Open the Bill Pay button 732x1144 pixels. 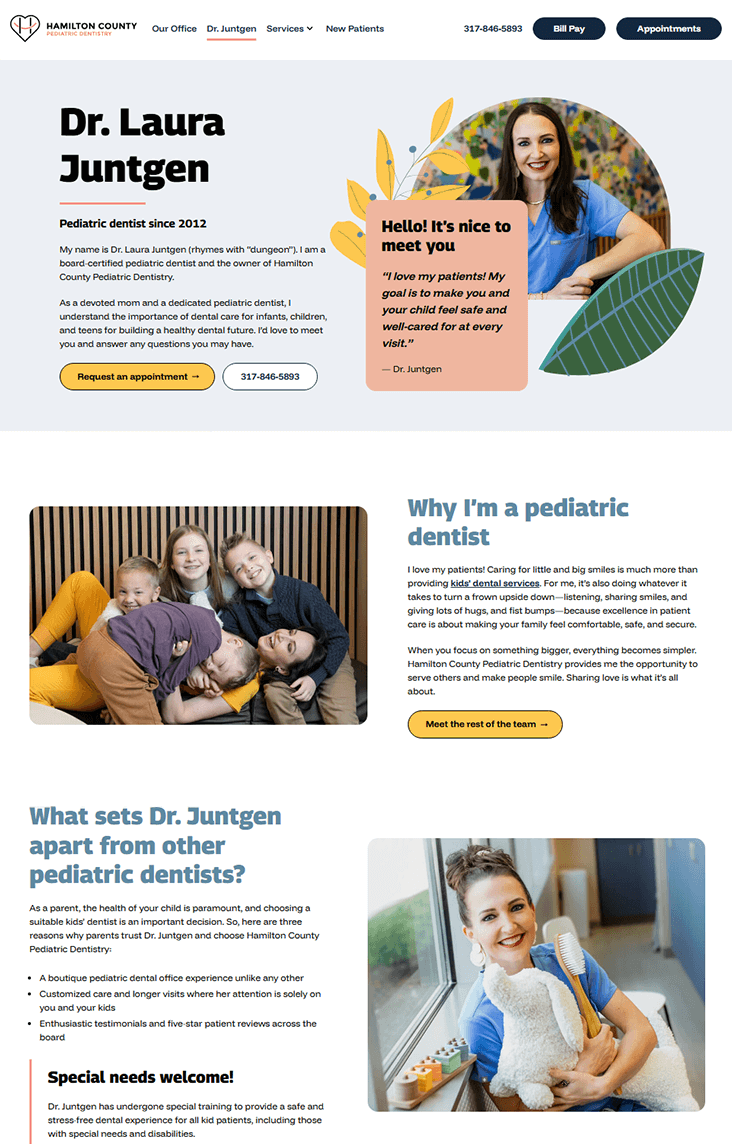(568, 29)
